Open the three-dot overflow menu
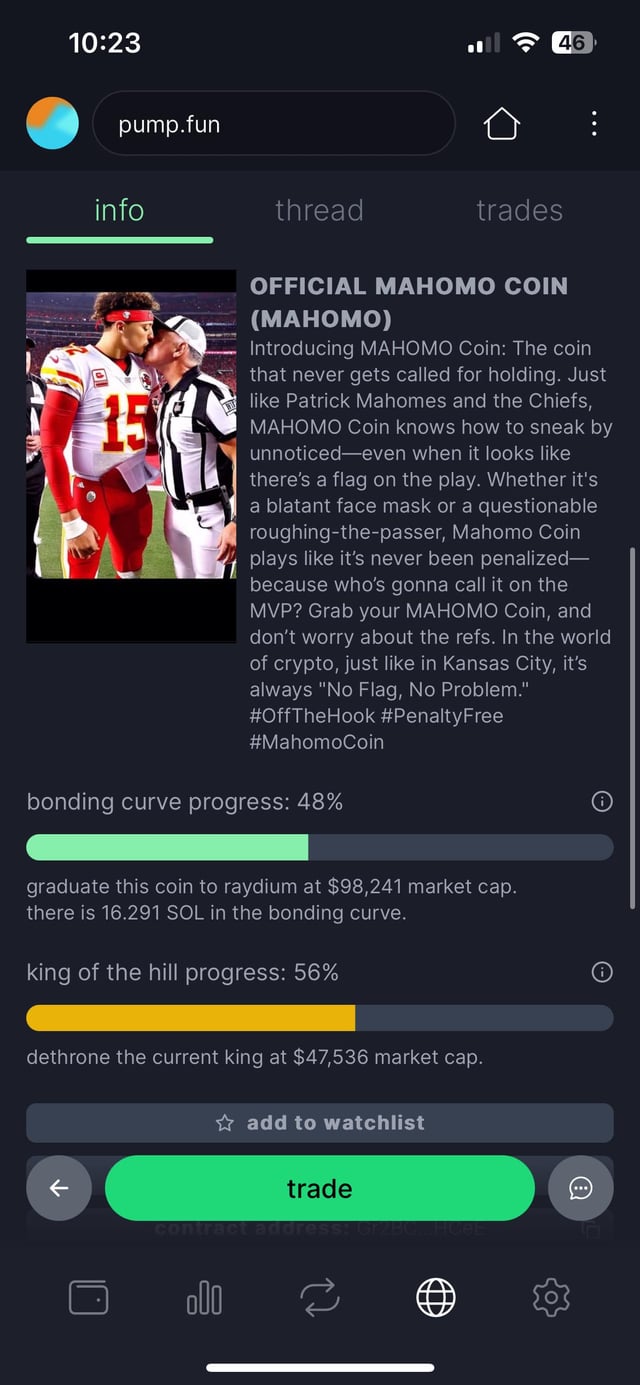Image resolution: width=640 pixels, height=1385 pixels. click(594, 124)
